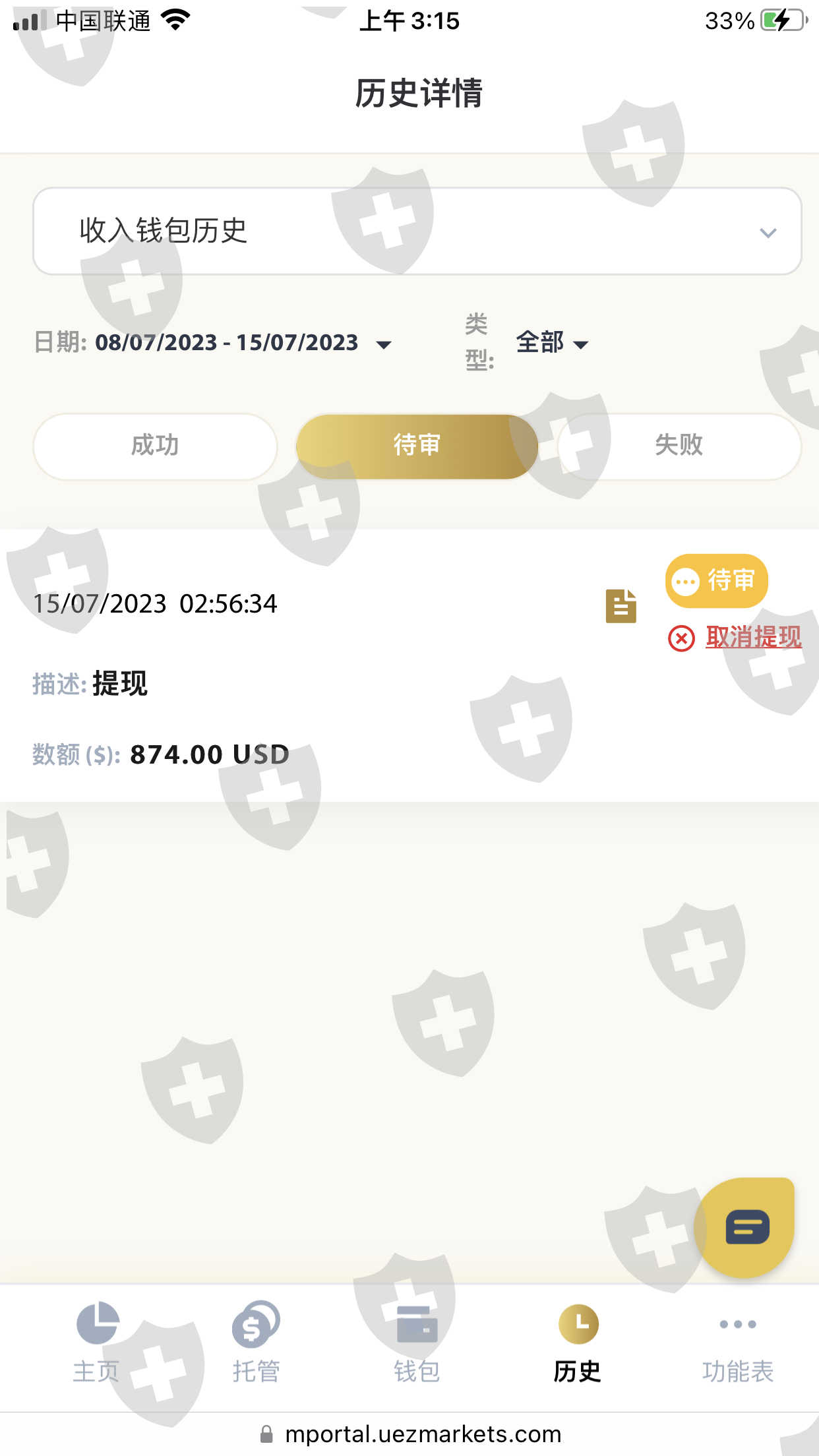Open the 钱包 tab
Viewport: 819px width, 1456px height.
417,1342
